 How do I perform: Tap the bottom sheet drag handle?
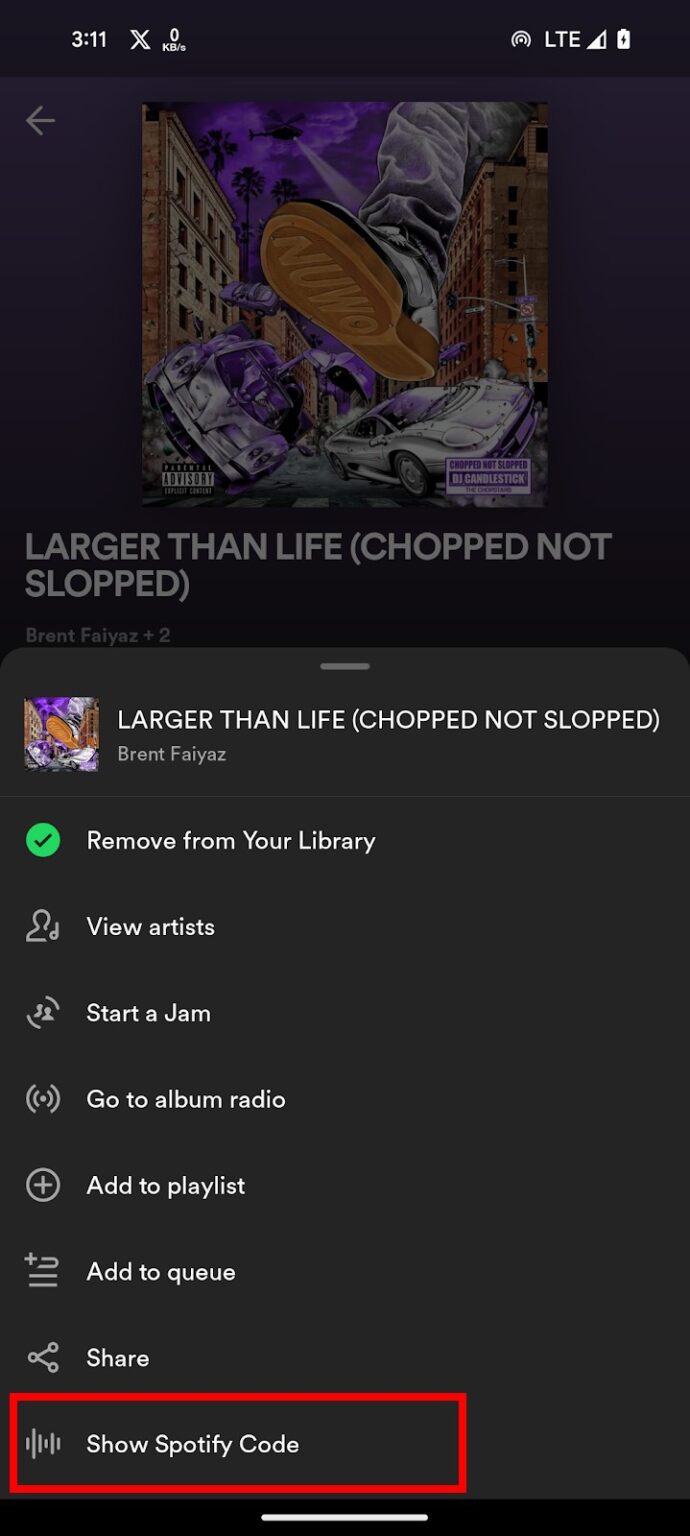345,666
